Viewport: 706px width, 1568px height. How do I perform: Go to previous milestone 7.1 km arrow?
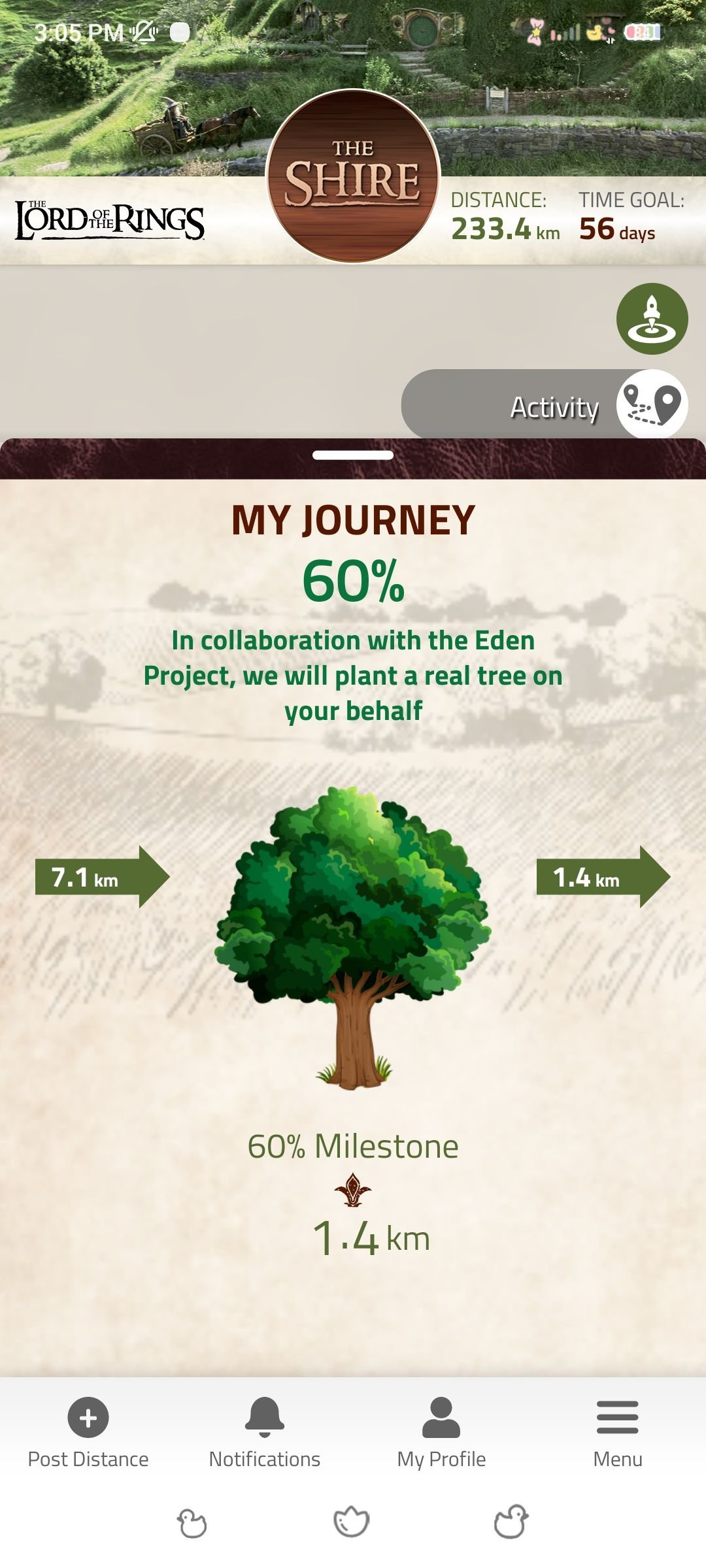102,877
